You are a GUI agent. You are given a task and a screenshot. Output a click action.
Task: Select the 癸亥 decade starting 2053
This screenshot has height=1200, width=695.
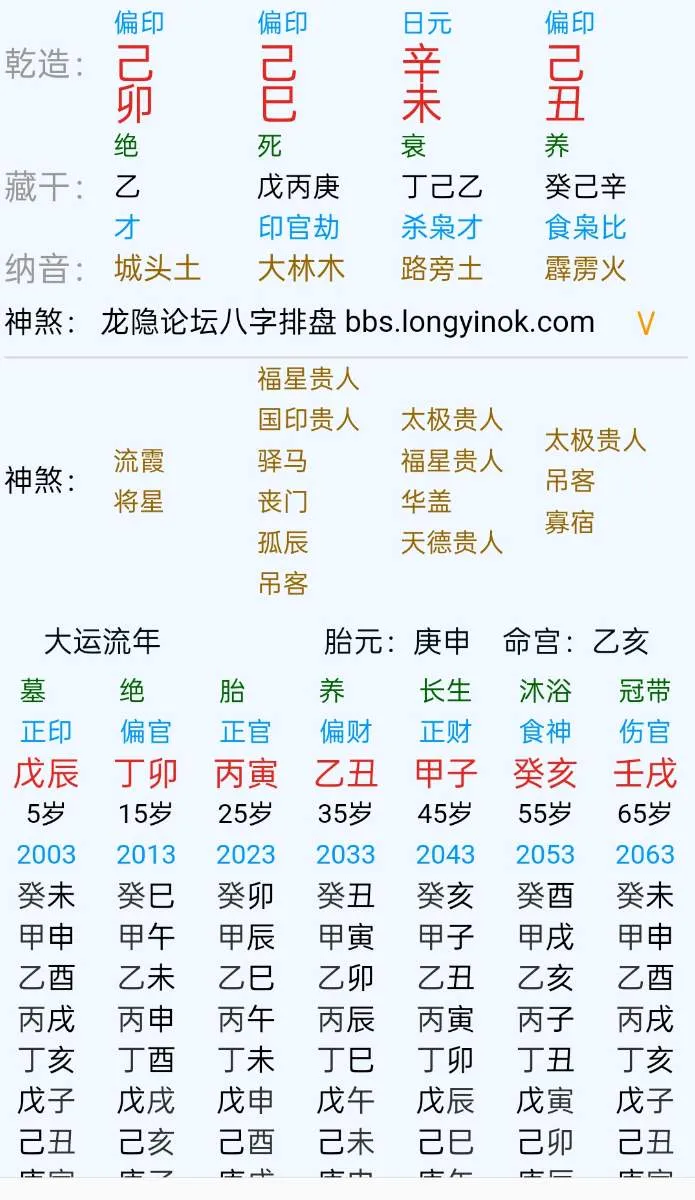pyautogui.click(x=546, y=773)
